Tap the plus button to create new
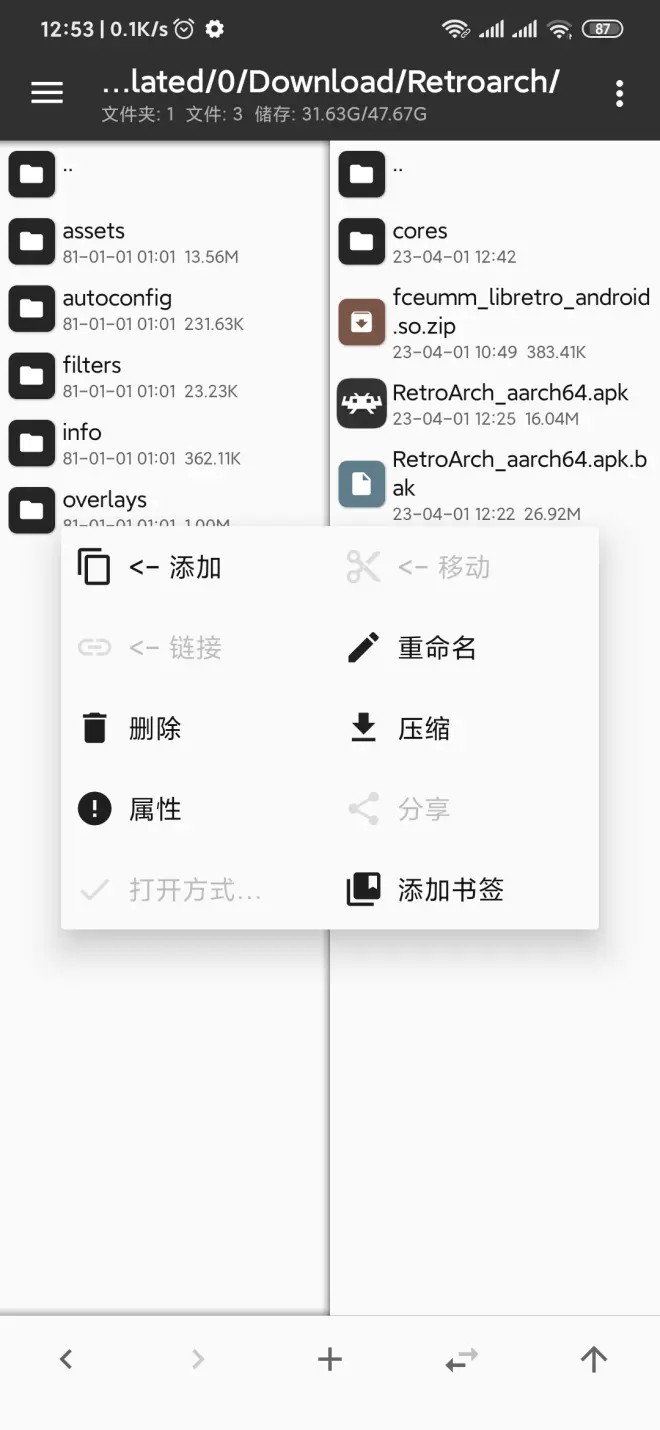Image resolution: width=660 pixels, height=1430 pixels. click(x=329, y=1359)
